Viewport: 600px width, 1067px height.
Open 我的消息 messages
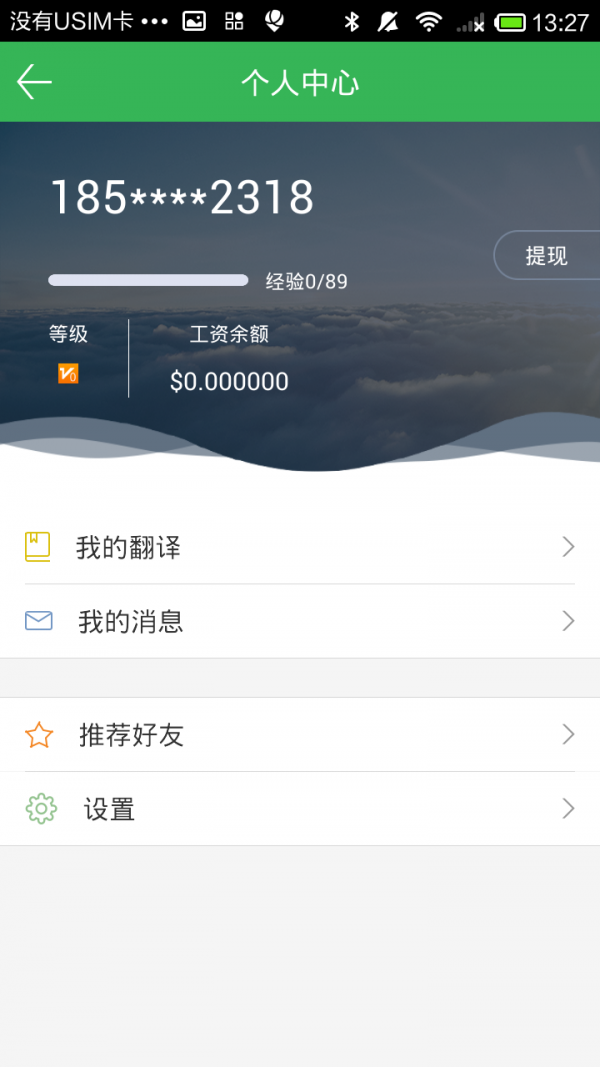(x=300, y=621)
